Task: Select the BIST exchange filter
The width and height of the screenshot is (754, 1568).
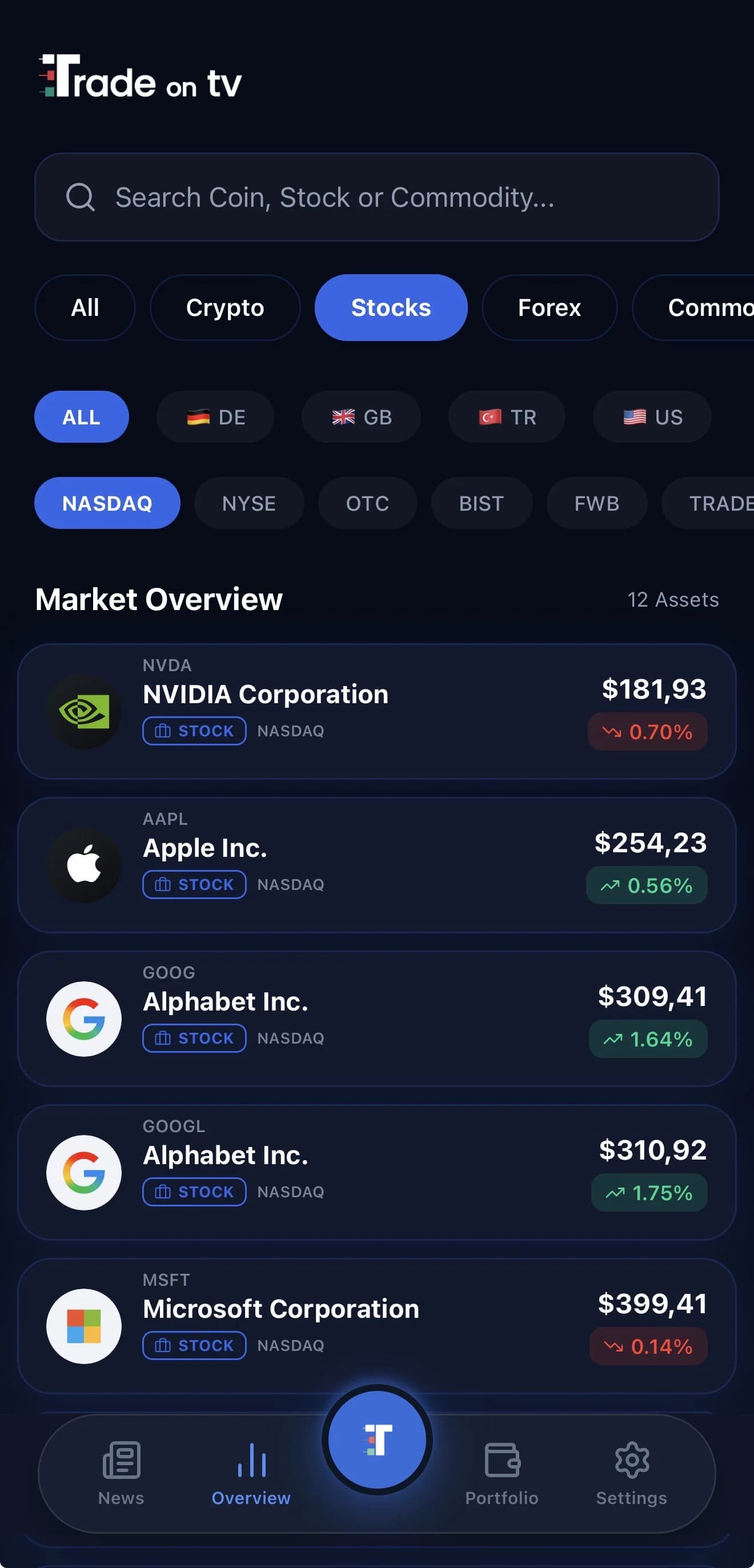Action: (481, 503)
